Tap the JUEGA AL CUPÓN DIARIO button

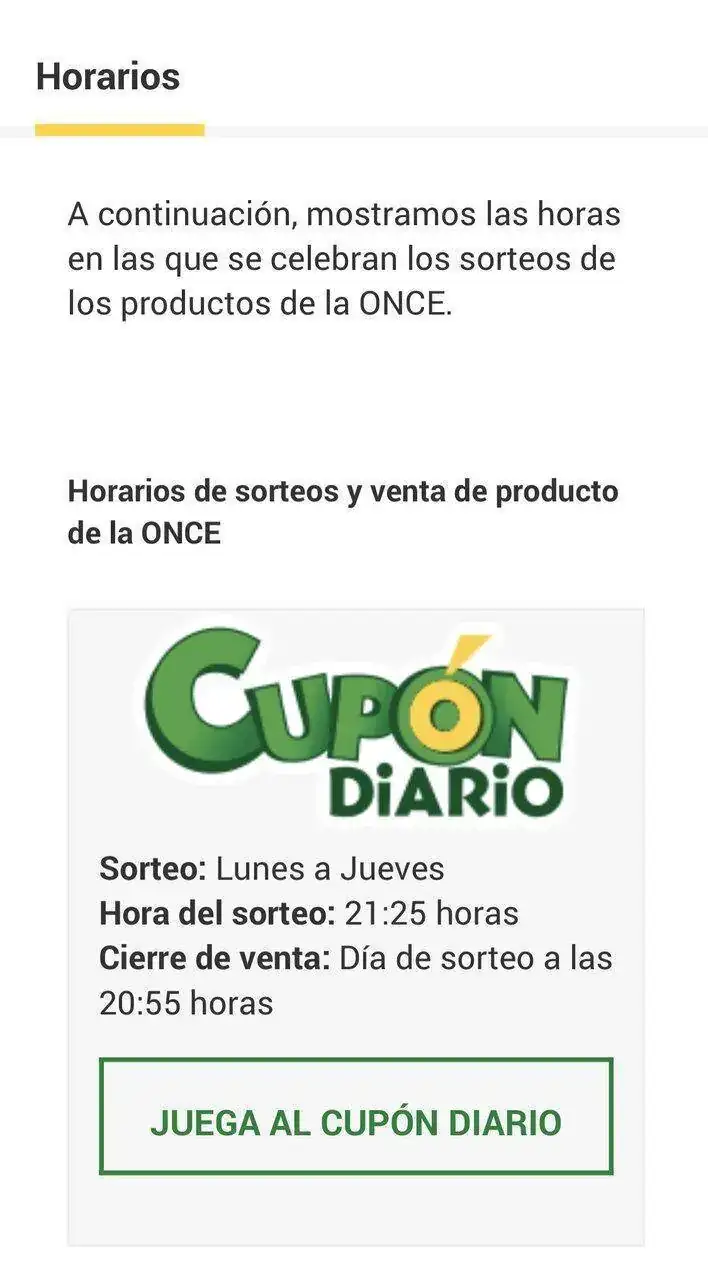(x=355, y=1122)
